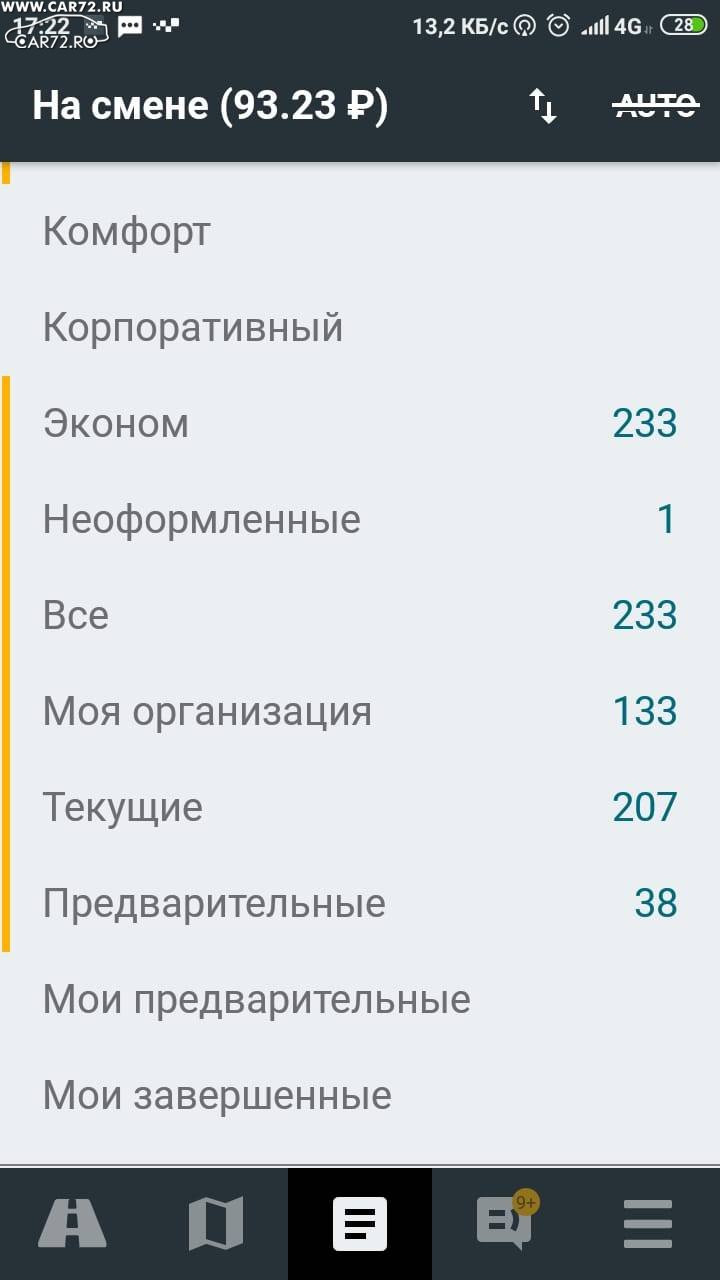
Task: Switch to the map tab
Action: [216, 1224]
